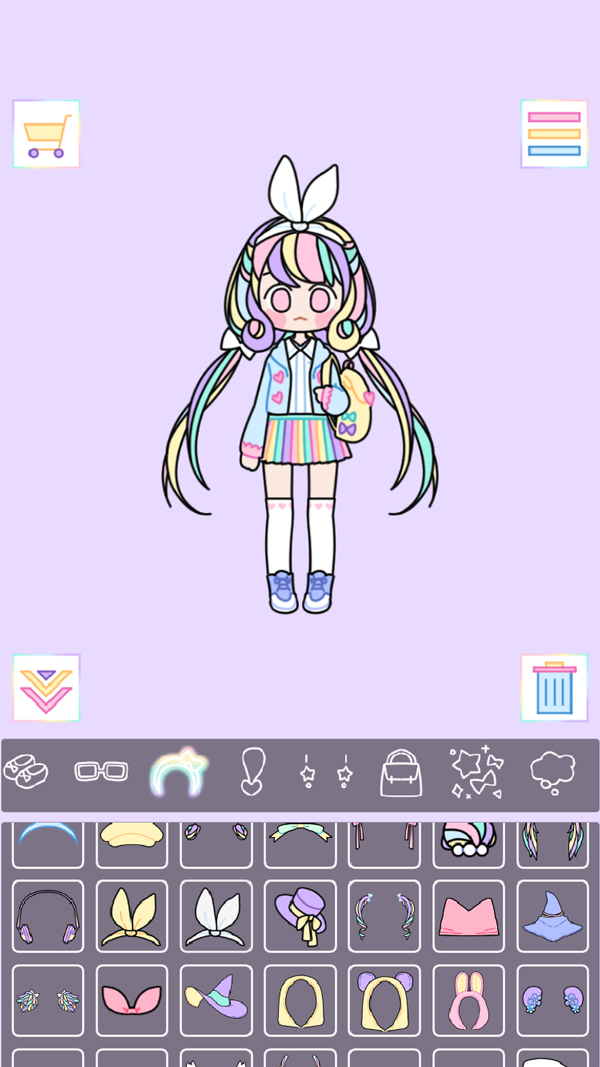Switch to the glasses category
600x1067 pixels.
[101, 772]
